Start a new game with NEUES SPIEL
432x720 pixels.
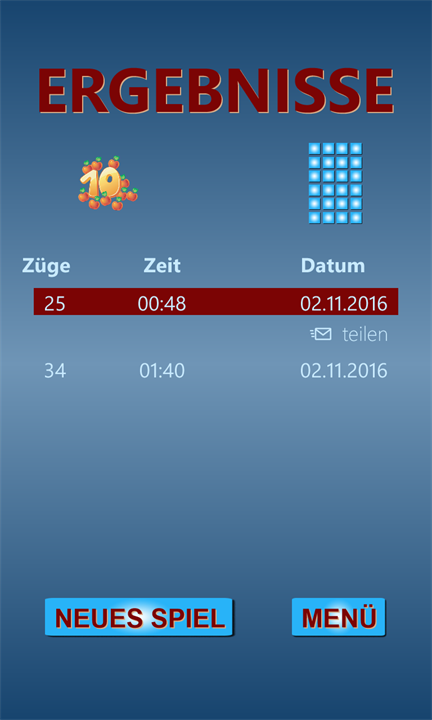(139, 617)
